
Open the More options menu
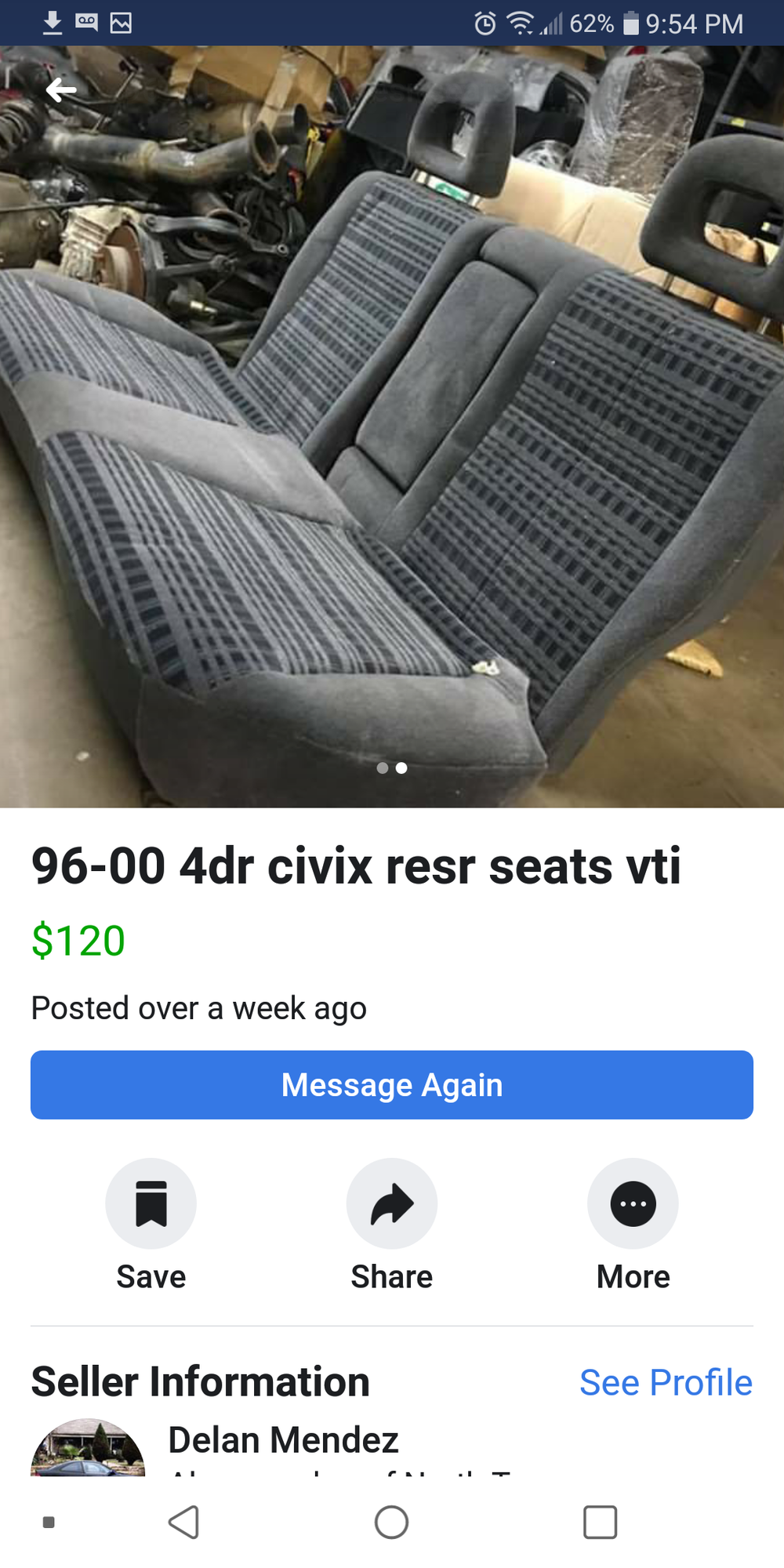pos(633,1204)
